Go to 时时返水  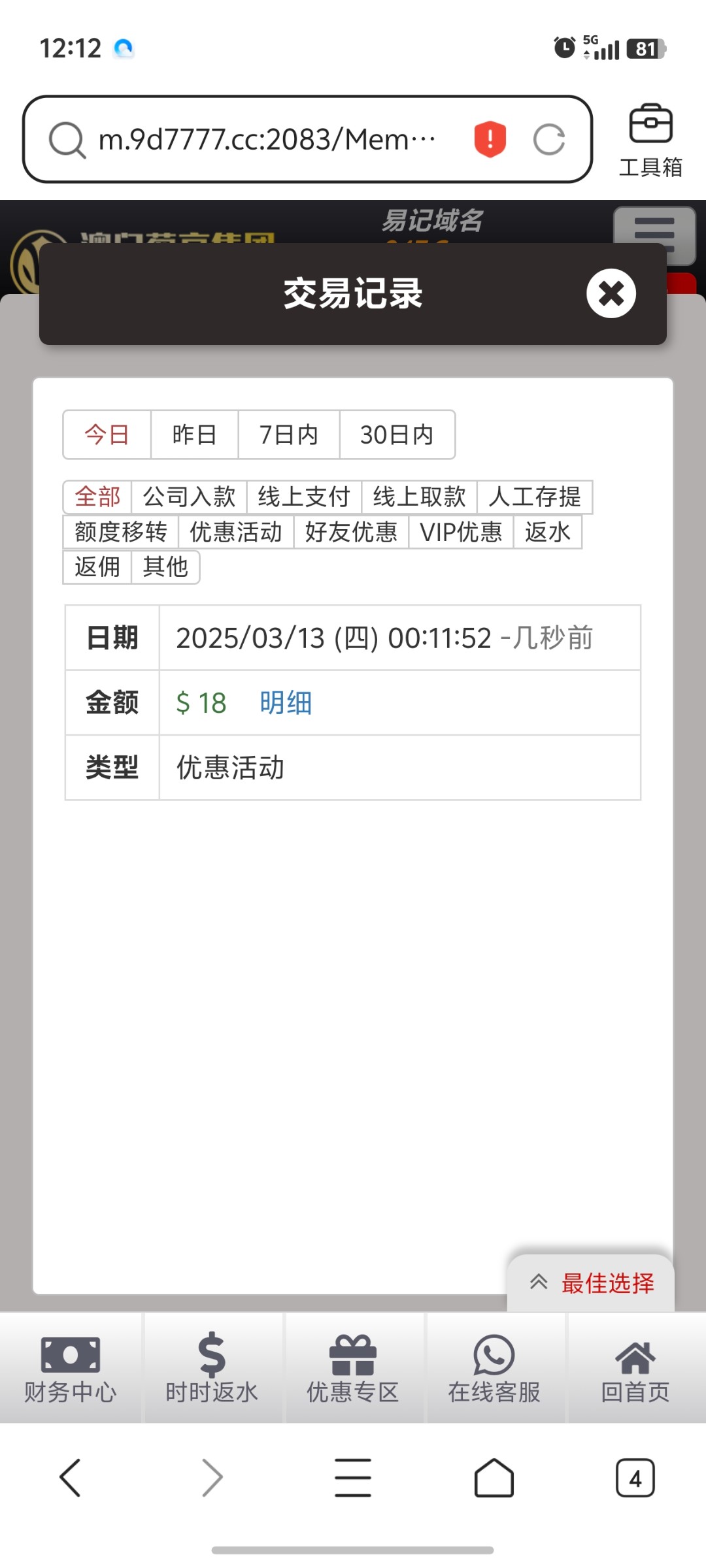pos(212,1368)
